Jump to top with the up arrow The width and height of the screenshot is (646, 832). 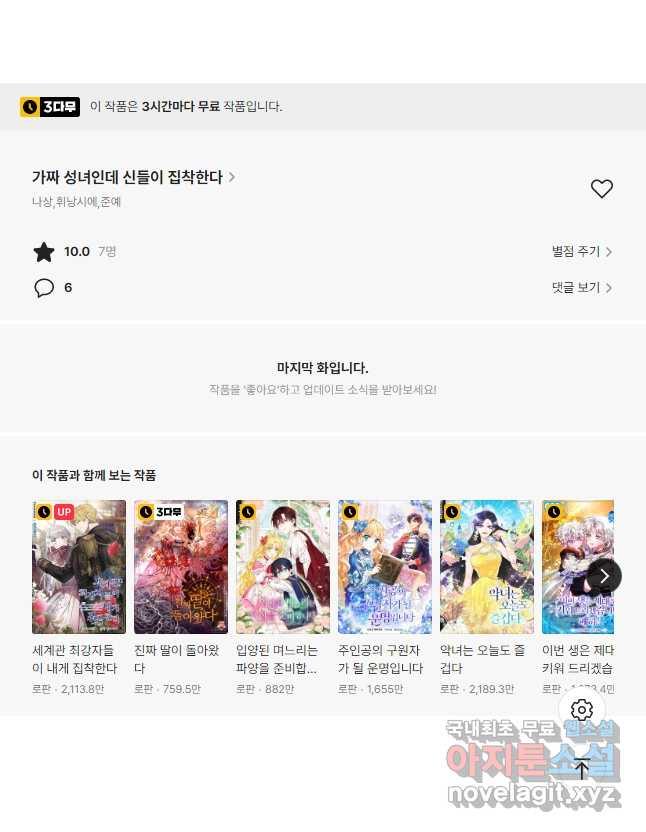point(582,768)
